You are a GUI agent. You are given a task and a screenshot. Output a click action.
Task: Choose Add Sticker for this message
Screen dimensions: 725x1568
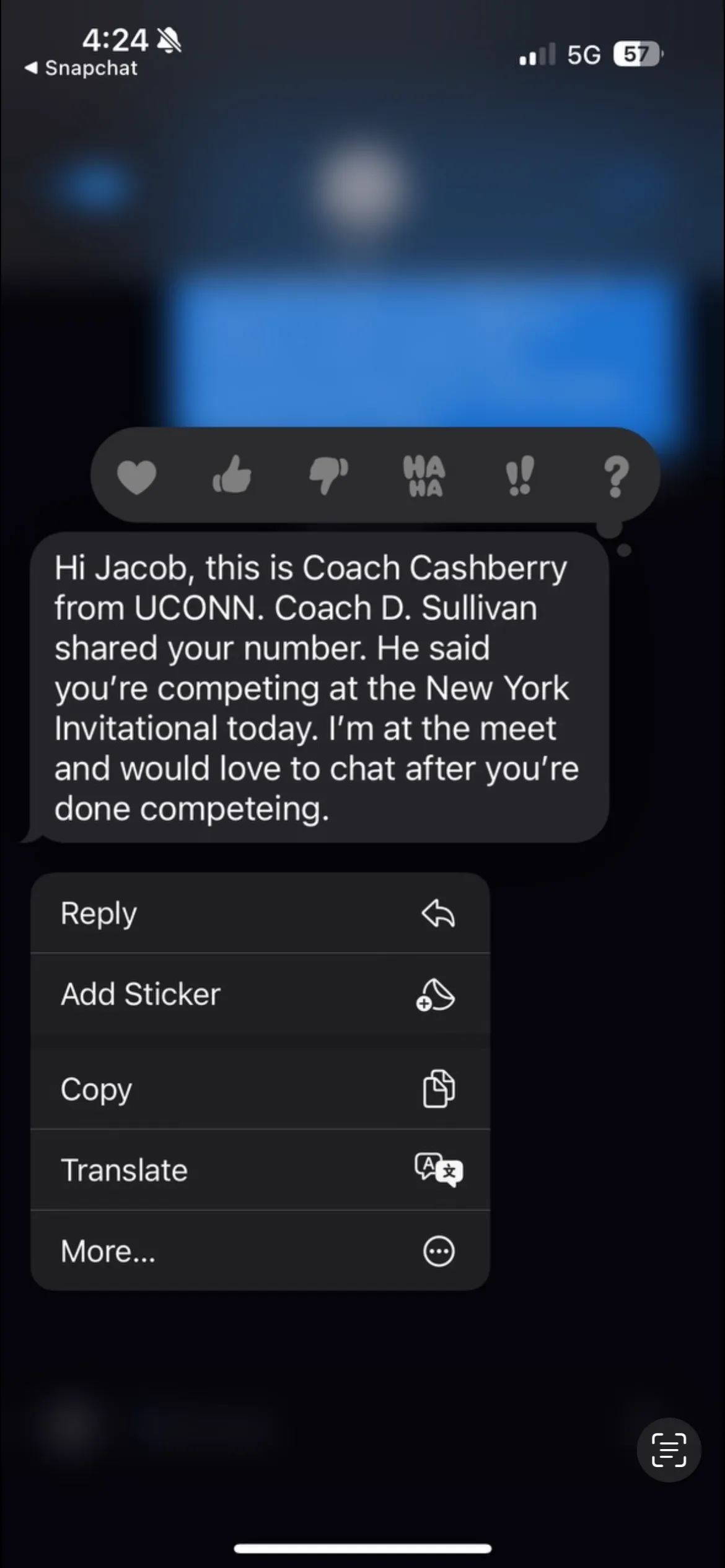(260, 994)
